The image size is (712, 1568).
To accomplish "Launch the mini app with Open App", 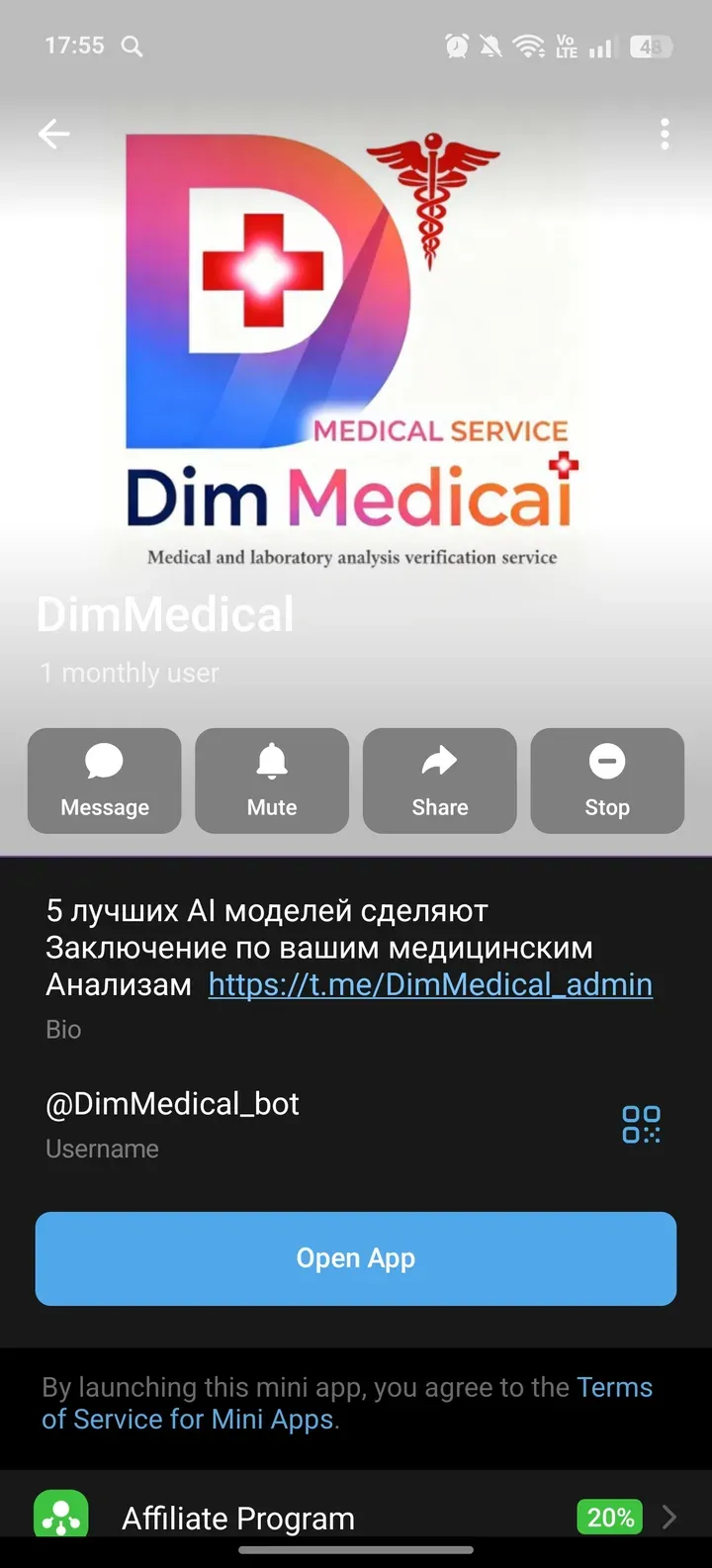I will coord(356,1257).
